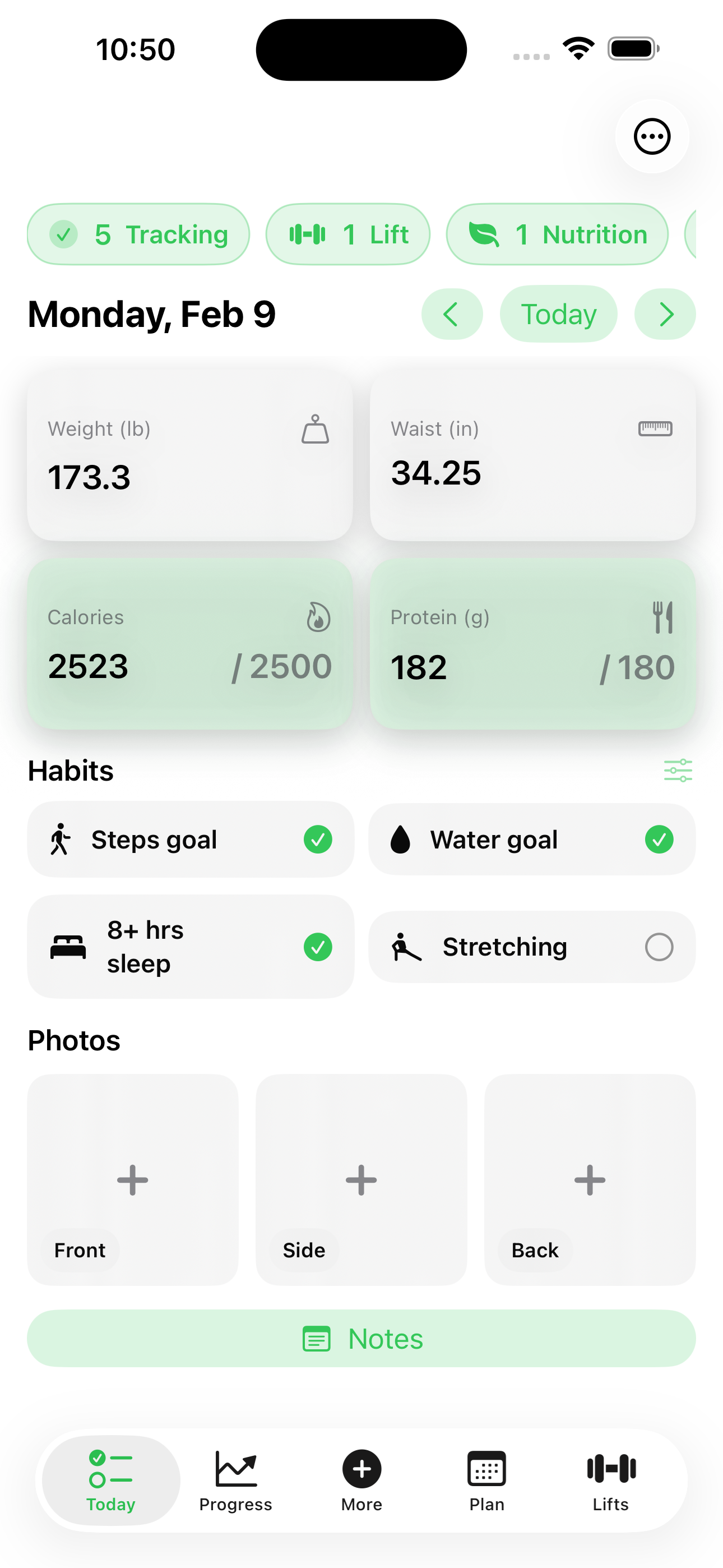Screen dimensions: 723x1568
Task: Add a Front photo with the plus placeholder
Action: click(132, 1180)
